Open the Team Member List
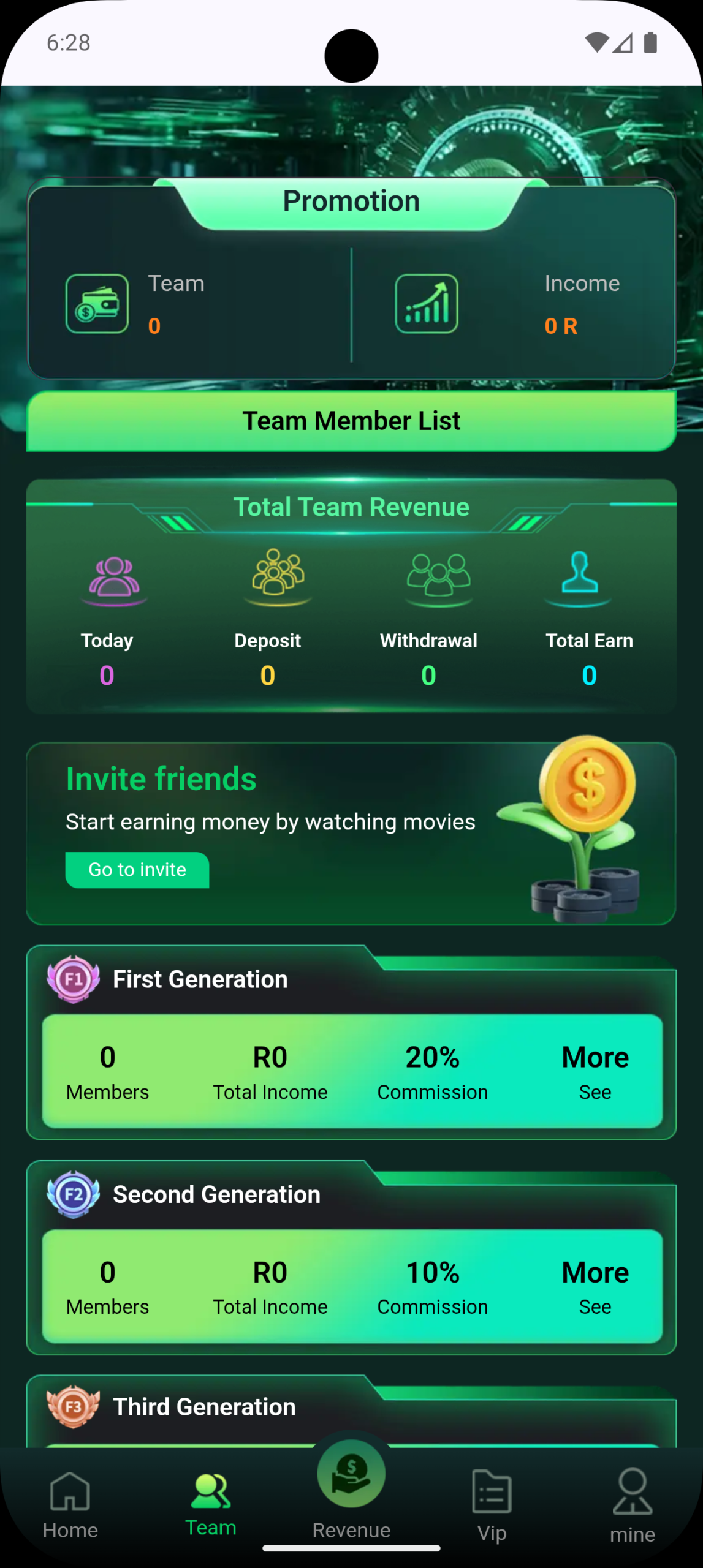The height and width of the screenshot is (1568, 703). 351,421
